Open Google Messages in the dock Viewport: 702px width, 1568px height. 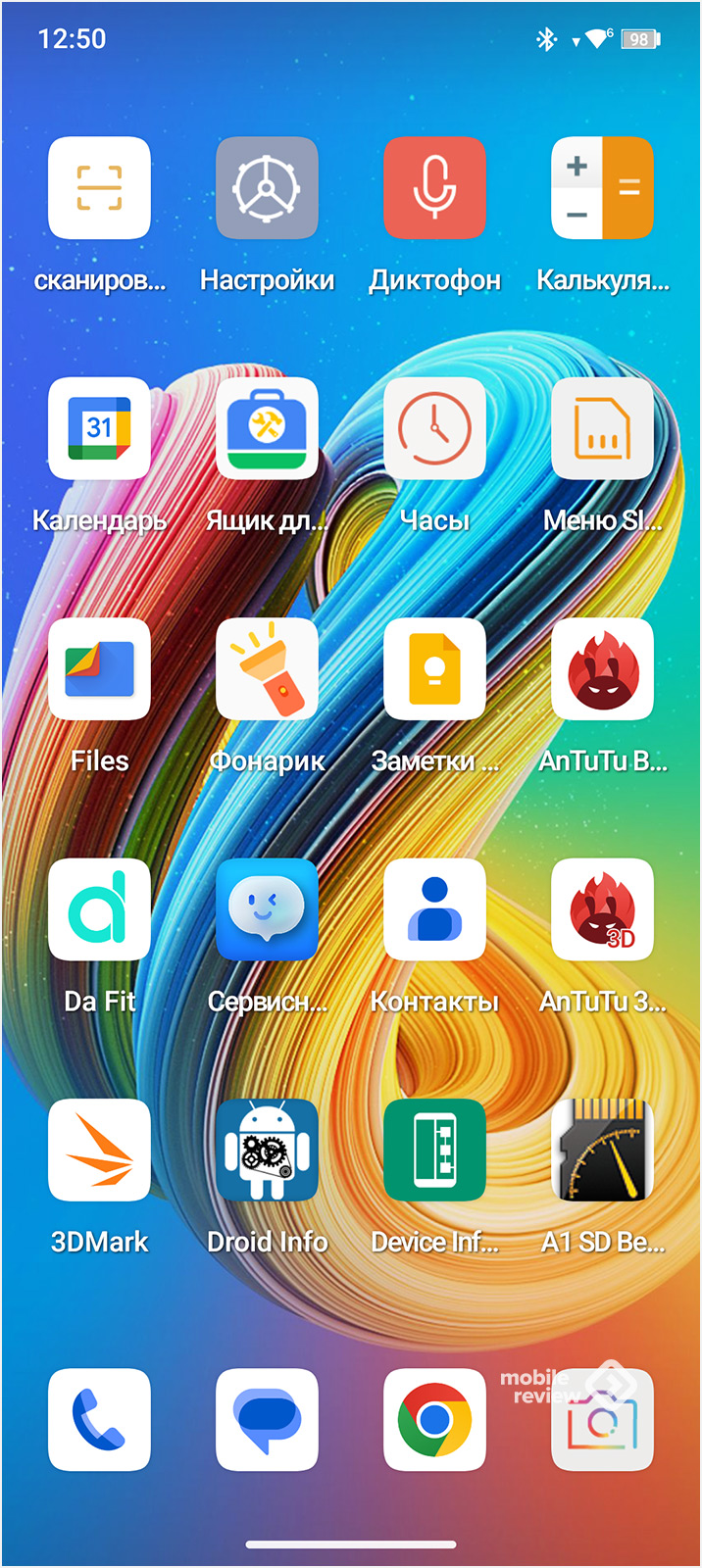267,1419
